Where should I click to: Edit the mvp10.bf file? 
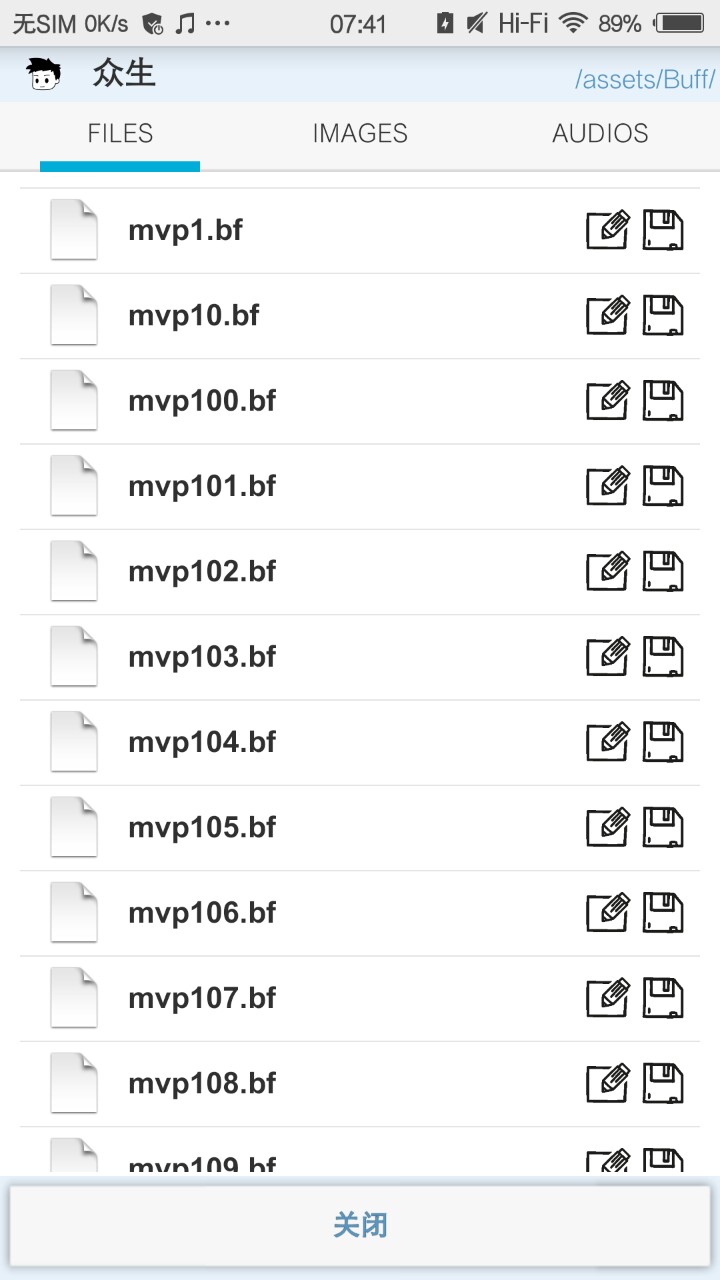[x=607, y=316]
